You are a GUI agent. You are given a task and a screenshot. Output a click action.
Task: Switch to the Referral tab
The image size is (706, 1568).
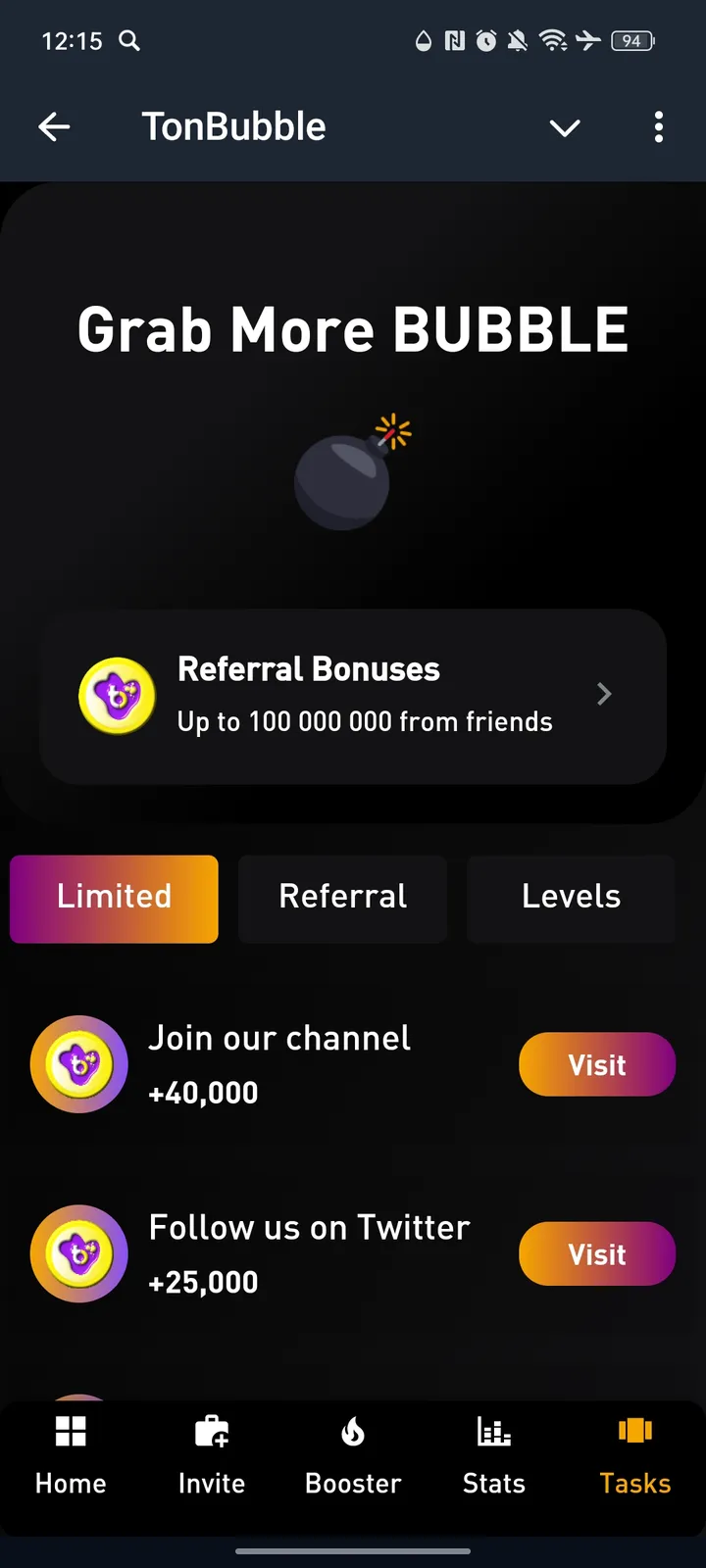pos(342,898)
